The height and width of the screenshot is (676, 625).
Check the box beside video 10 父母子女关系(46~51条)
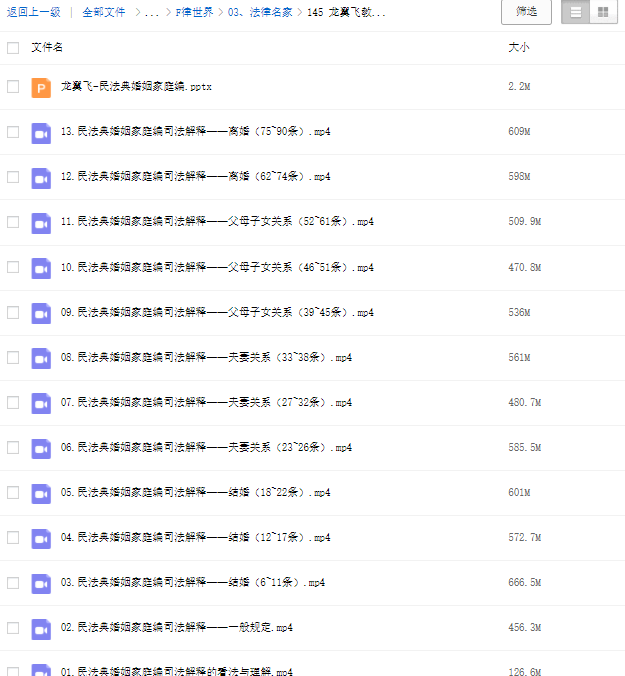pyautogui.click(x=13, y=267)
